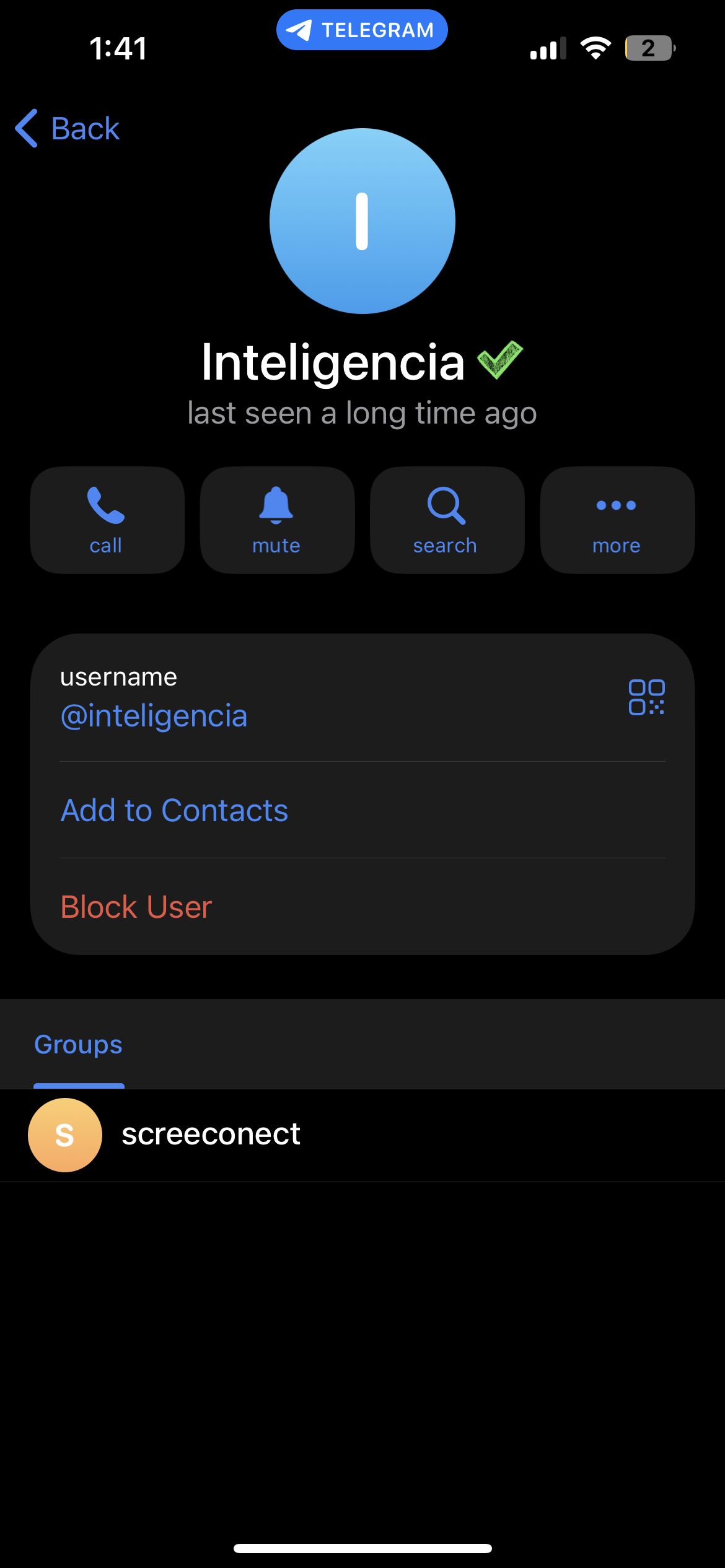Block this user
Viewport: 725px width, 1568px height.
(136, 907)
